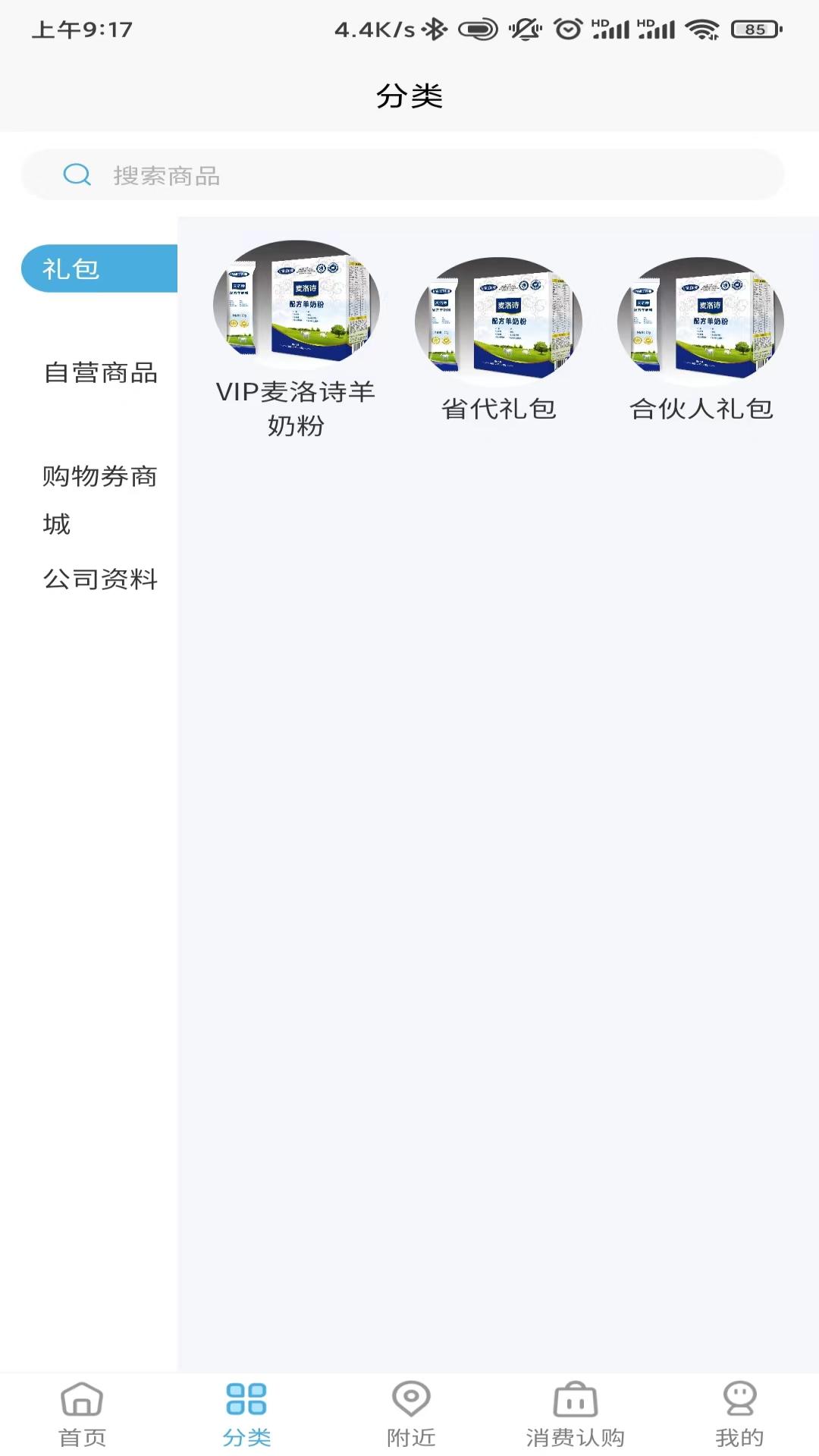Switch to the 自营商品 category

pos(101,373)
